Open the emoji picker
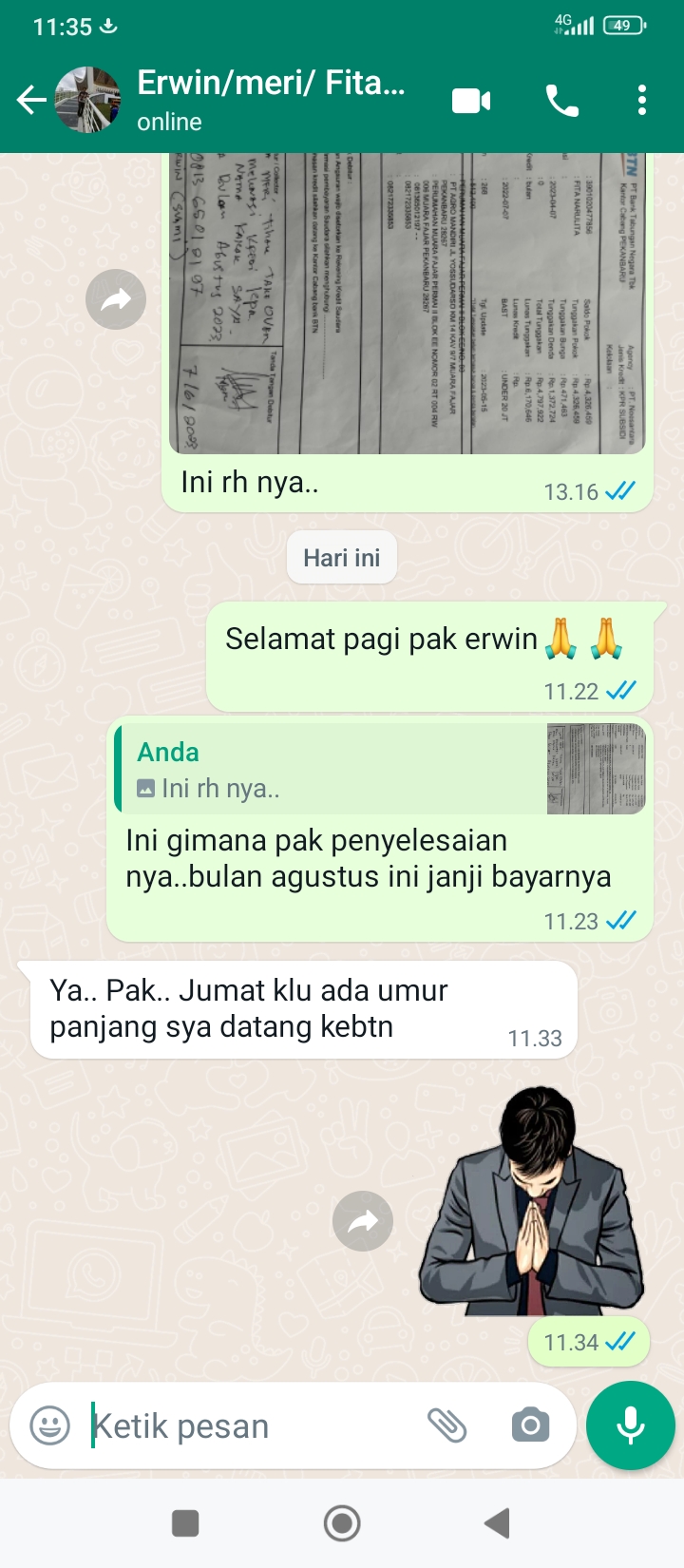Screen dimensions: 684x1568 tap(49, 1425)
